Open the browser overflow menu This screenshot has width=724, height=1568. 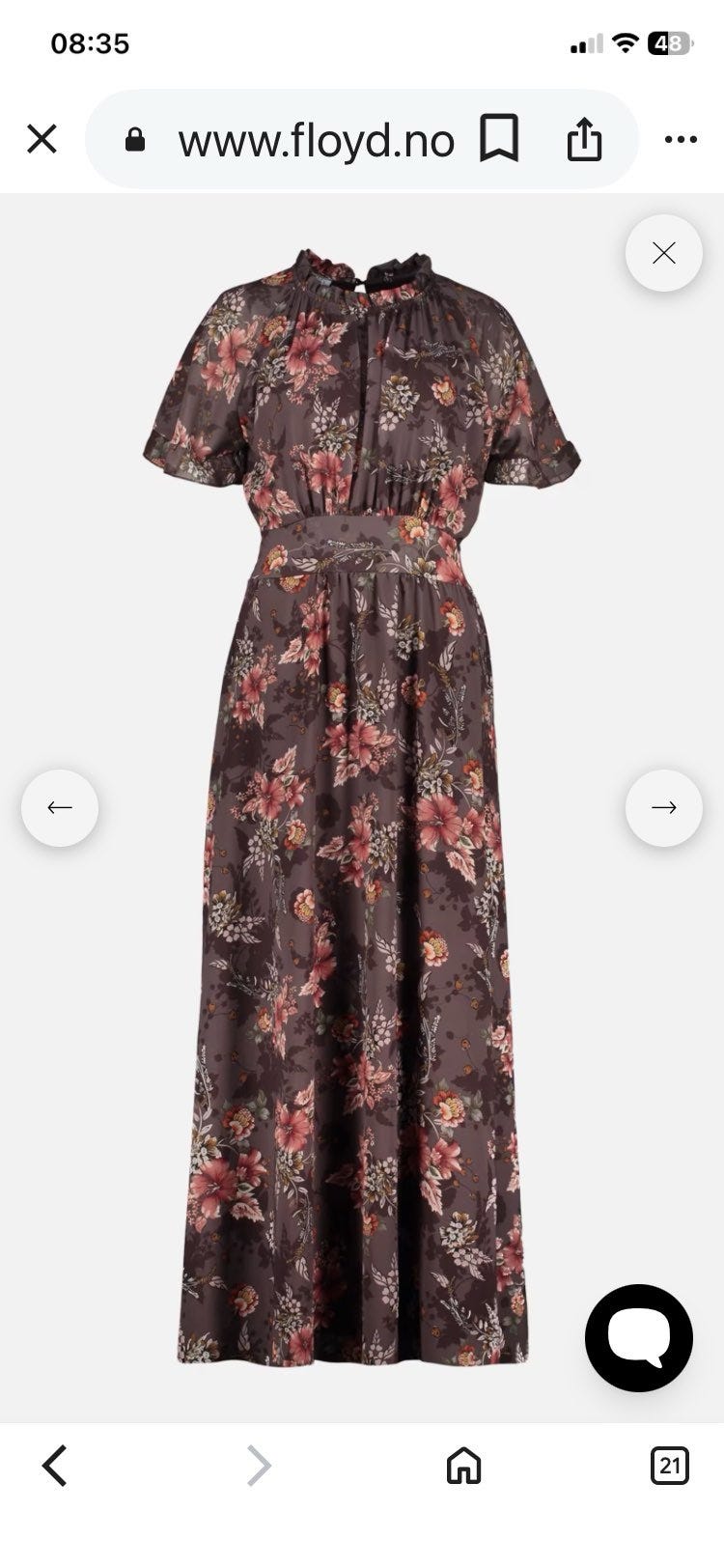(681, 140)
